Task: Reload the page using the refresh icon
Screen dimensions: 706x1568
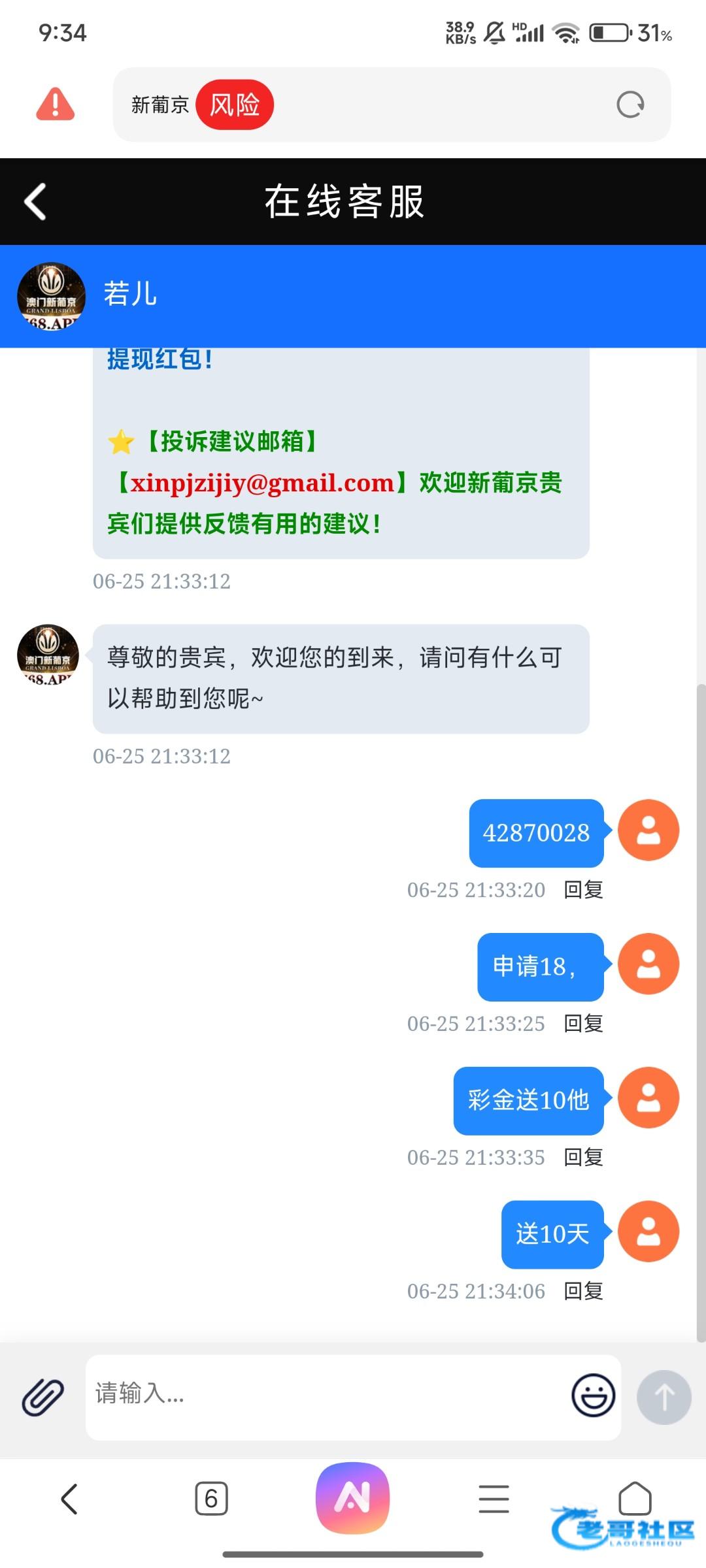Action: pos(630,105)
